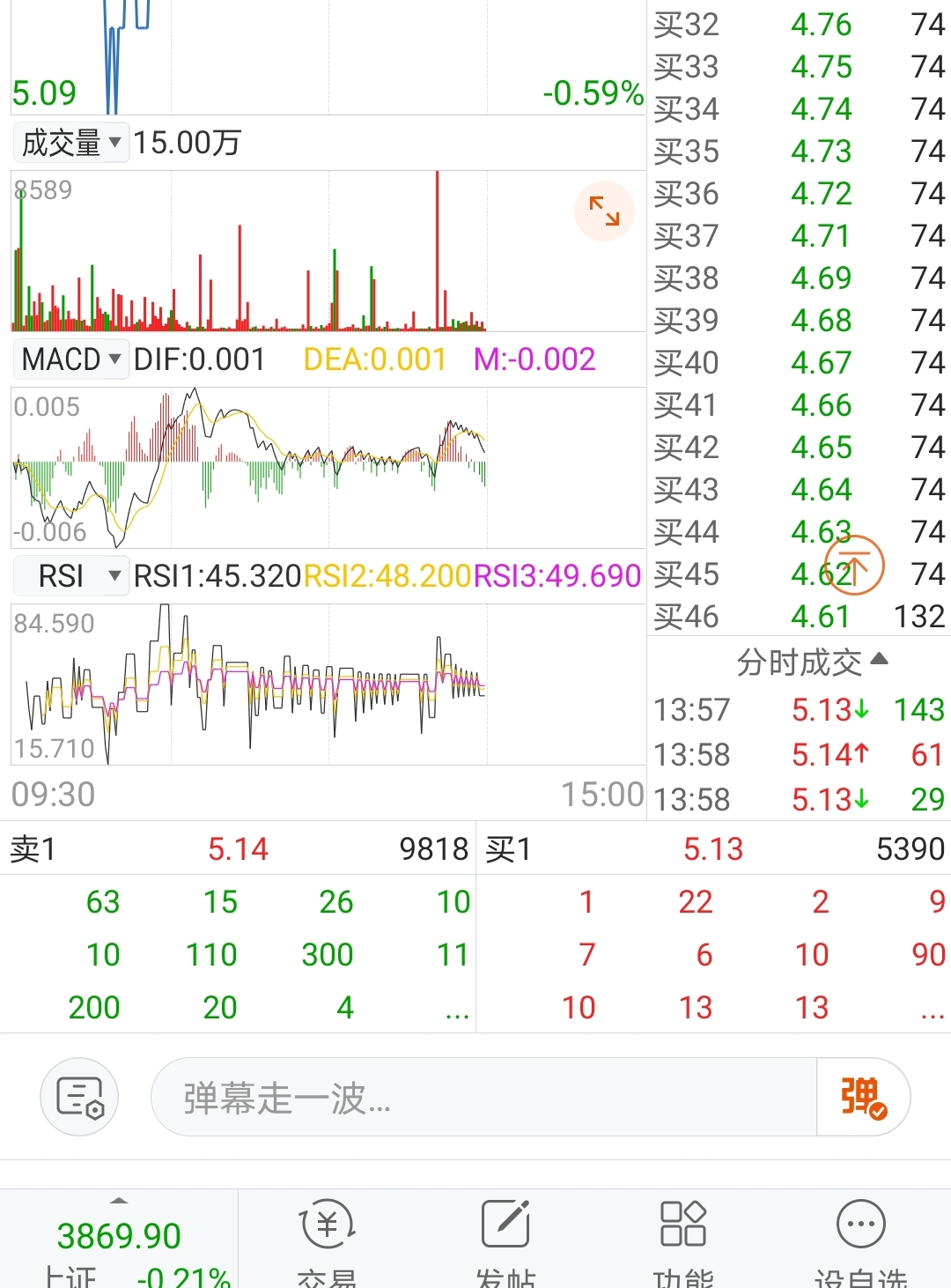This screenshot has width=951, height=1288.
Task: Type in the 弹幕走一波 input field
Action: pyautogui.click(x=484, y=1098)
